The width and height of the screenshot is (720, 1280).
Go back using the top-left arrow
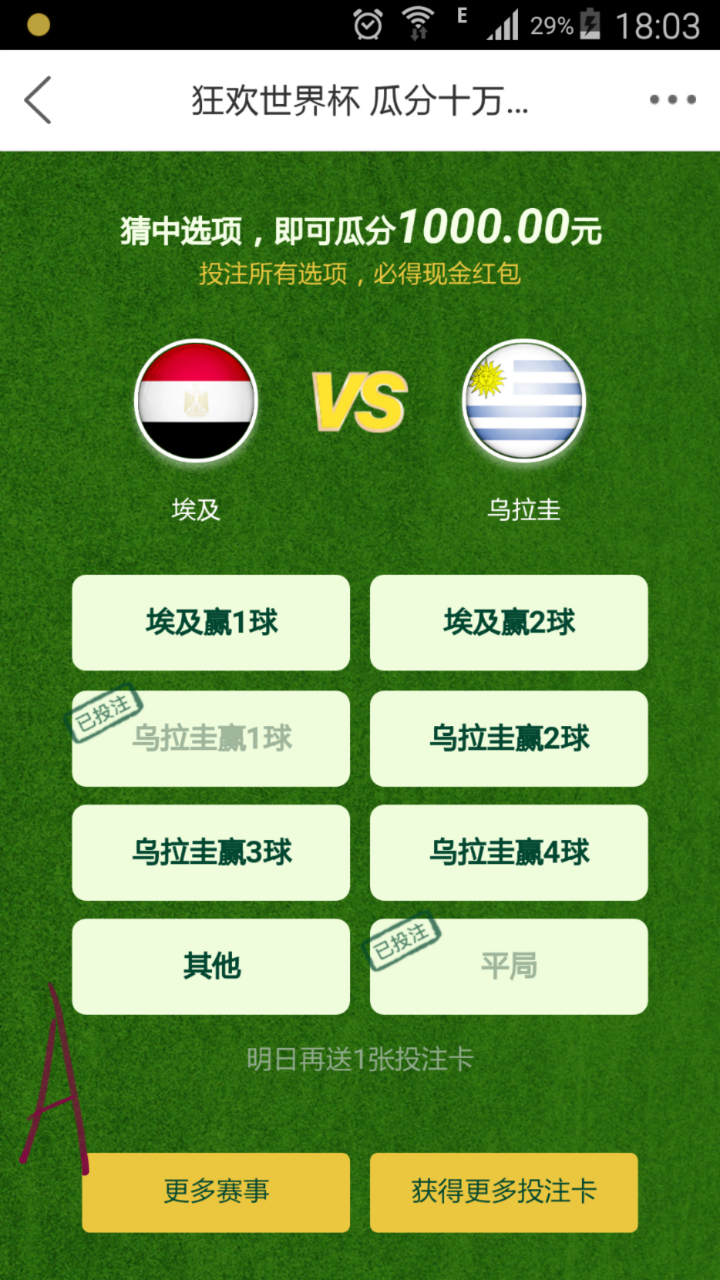pyautogui.click(x=38, y=100)
